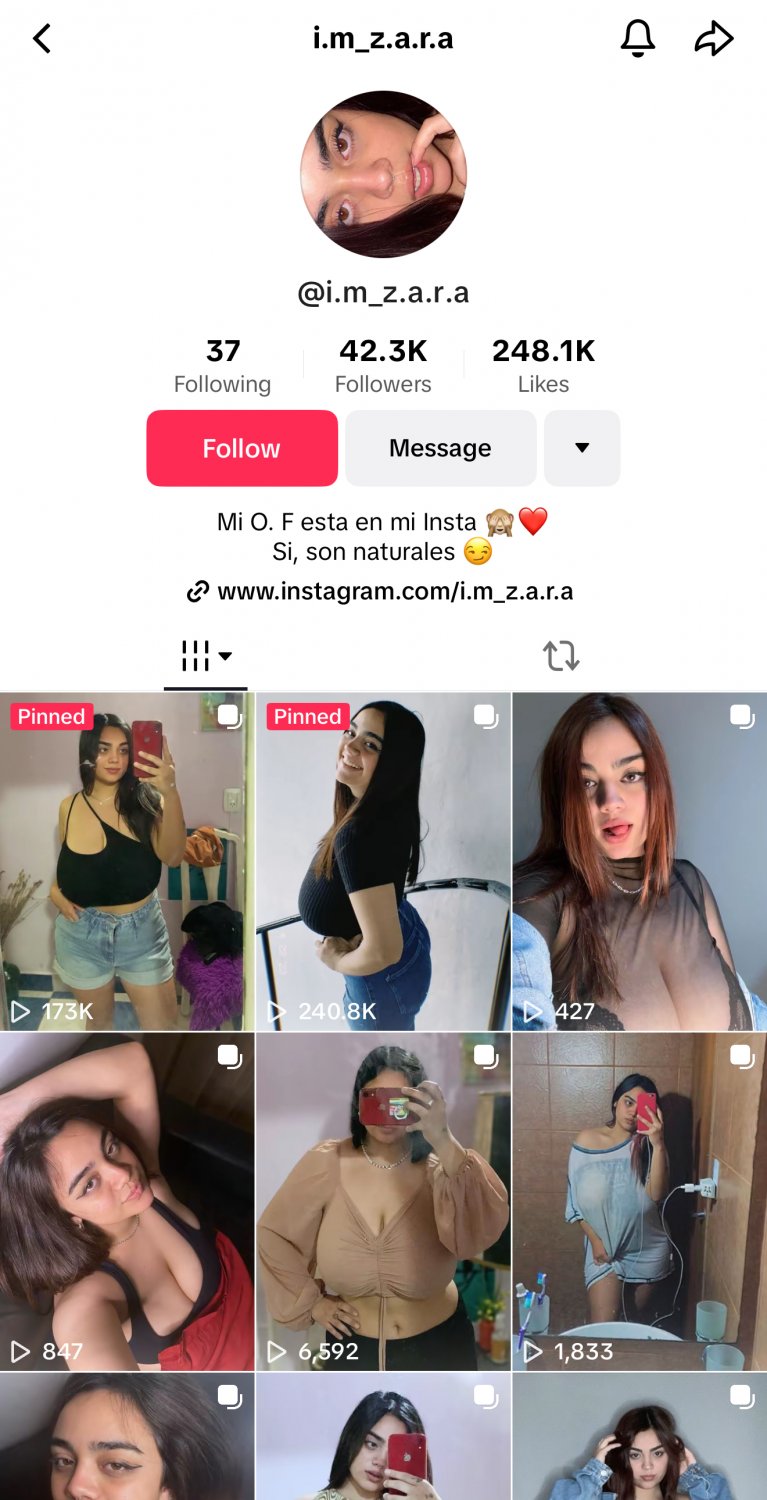View the Following list of 37

[x=222, y=366]
